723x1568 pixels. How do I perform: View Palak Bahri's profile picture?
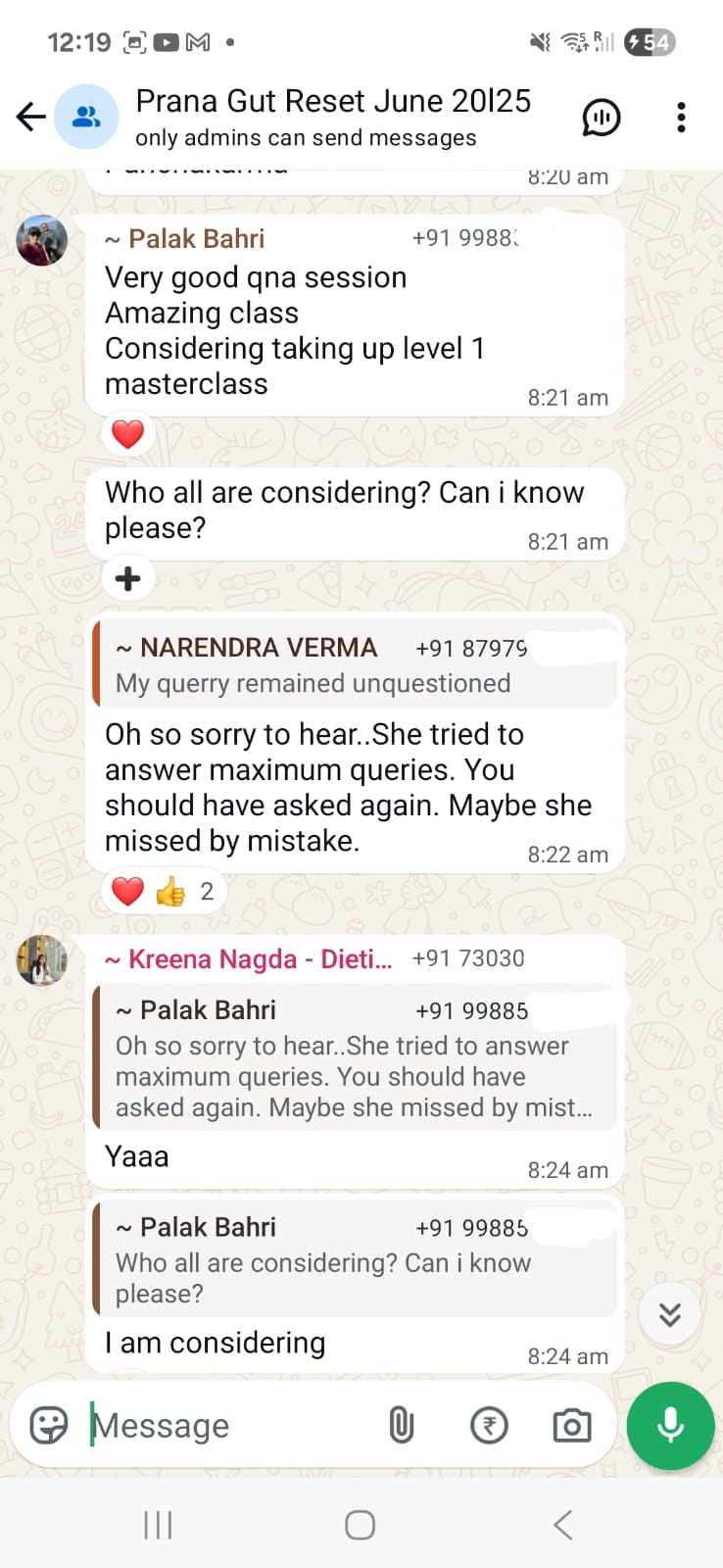[42, 240]
